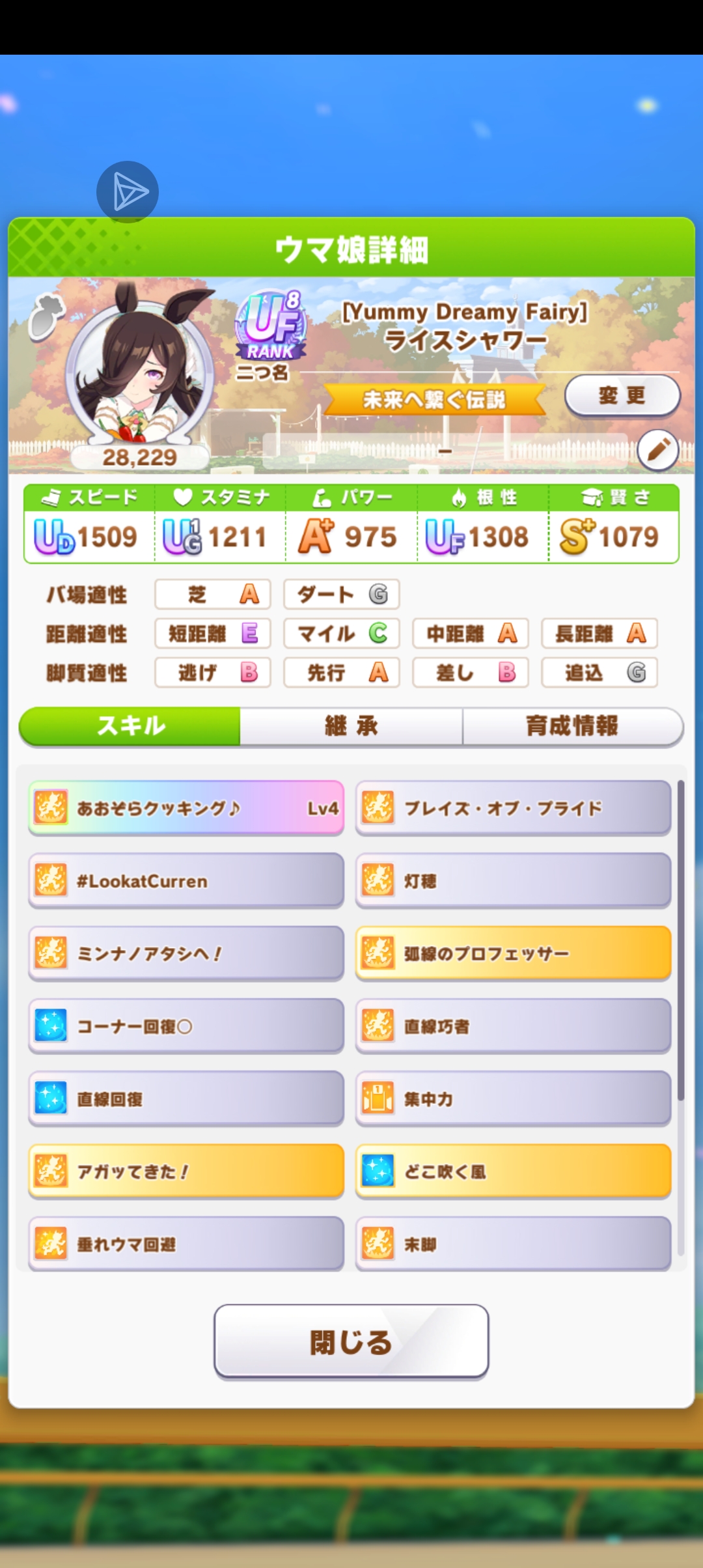703x1568 pixels.
Task: Tap the 変更 button to change title
Action: (x=622, y=395)
